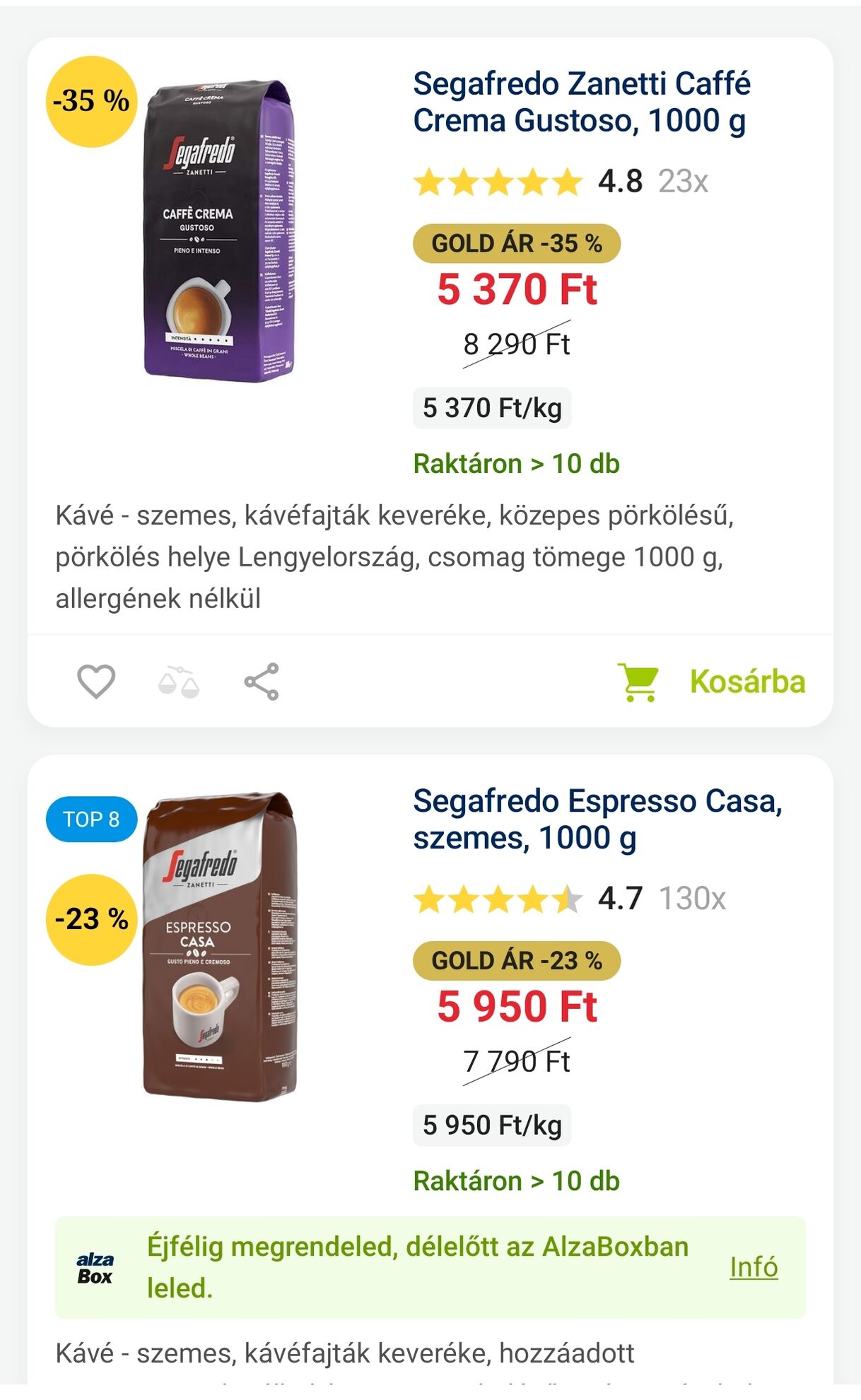Compare the Caffé Crema Gustoso coffee
This screenshot has height=1400, width=861.
[x=179, y=682]
